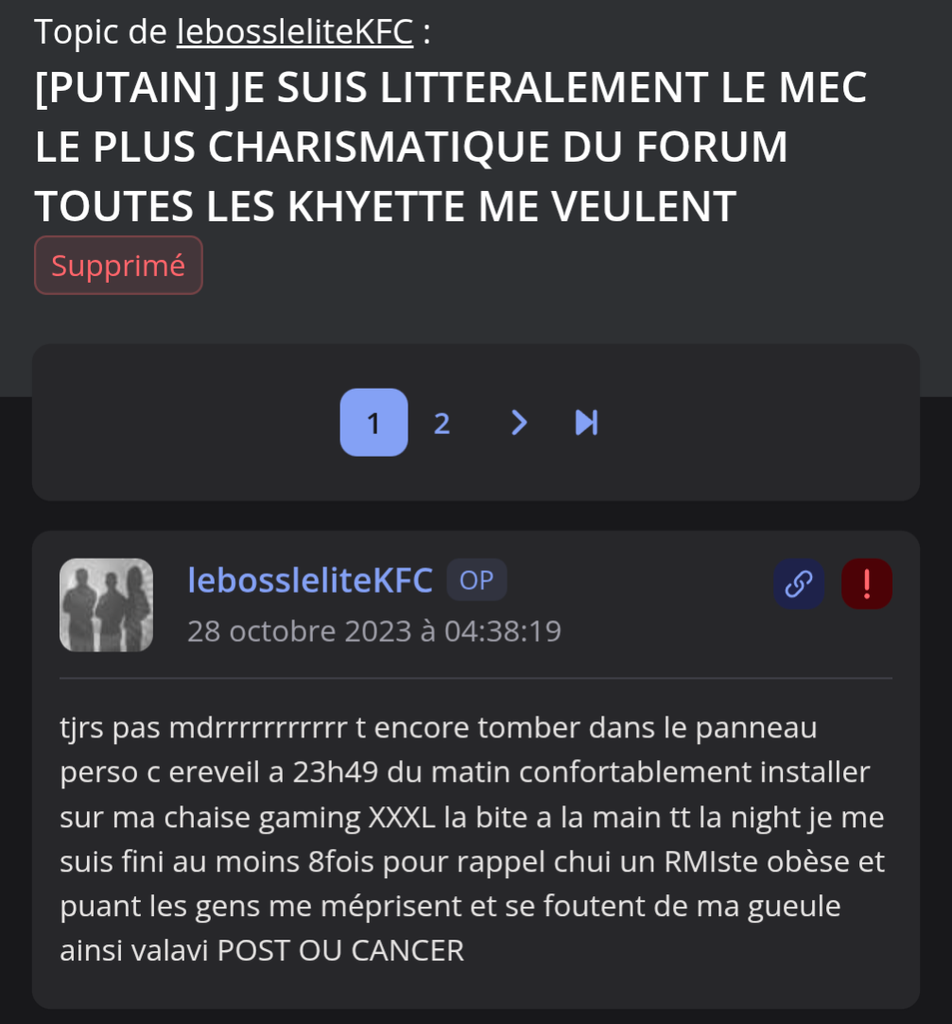Open the underlined lebossleliteKFC topic author link
Viewport: 952px width, 1024px height.
(295, 32)
